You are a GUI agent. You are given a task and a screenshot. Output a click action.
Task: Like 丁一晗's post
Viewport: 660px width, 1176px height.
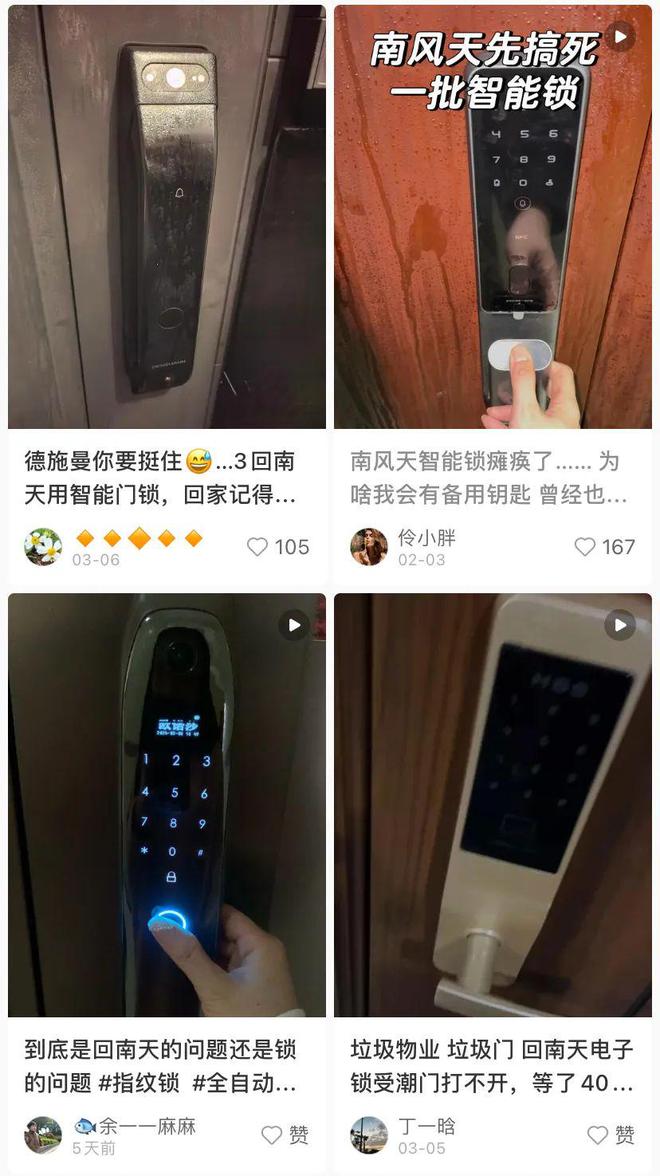tap(598, 1135)
